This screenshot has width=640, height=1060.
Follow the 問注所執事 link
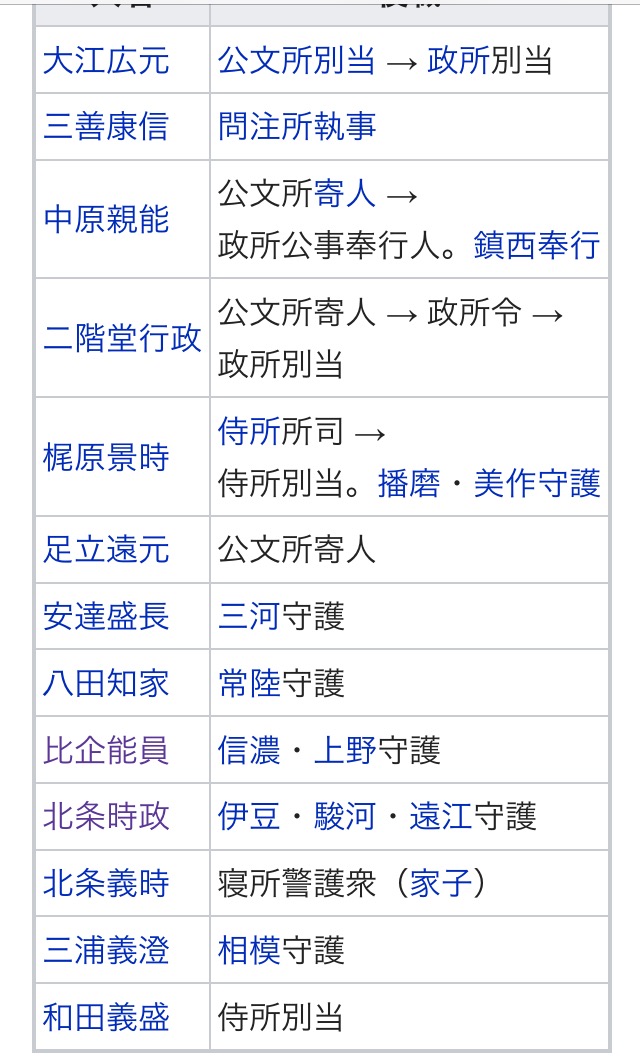297,127
